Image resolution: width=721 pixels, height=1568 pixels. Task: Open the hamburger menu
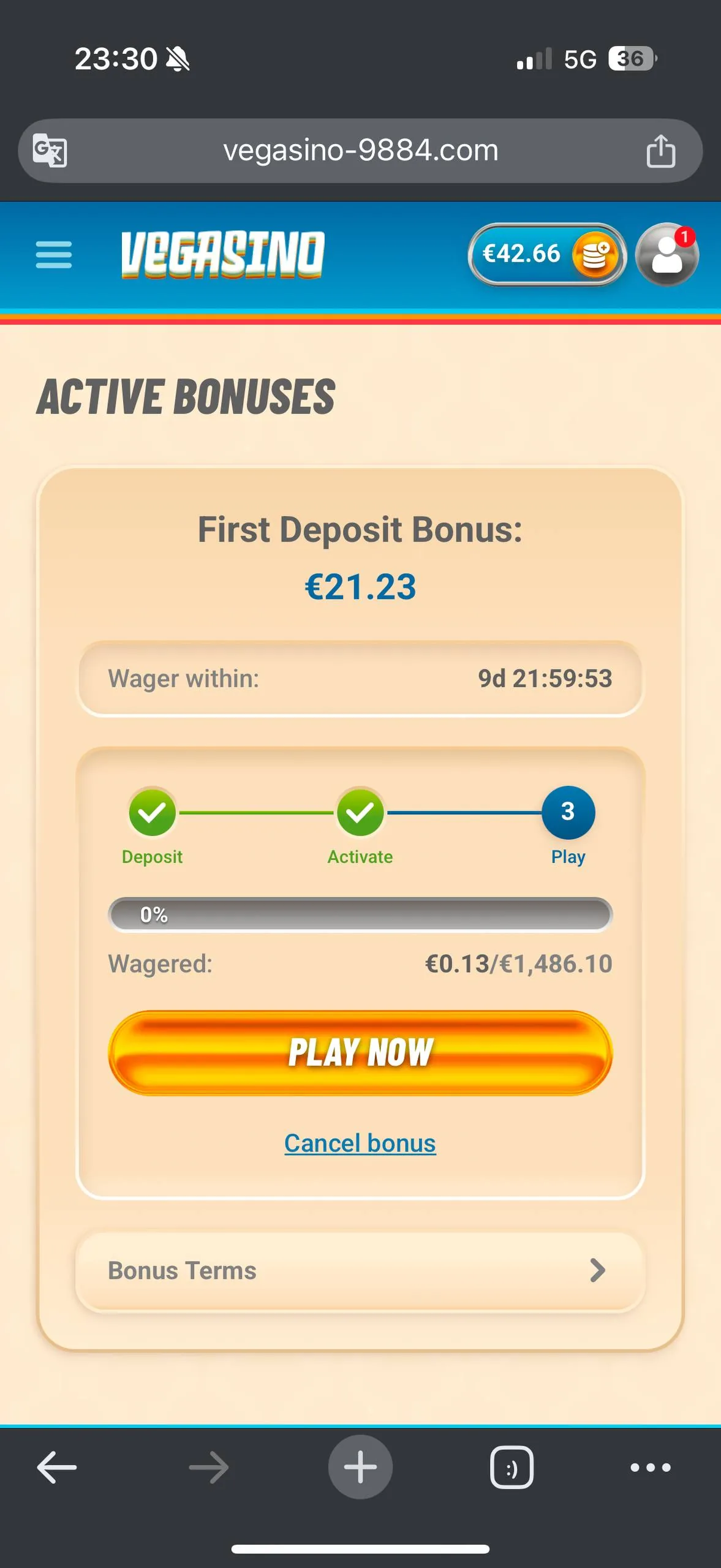(54, 254)
